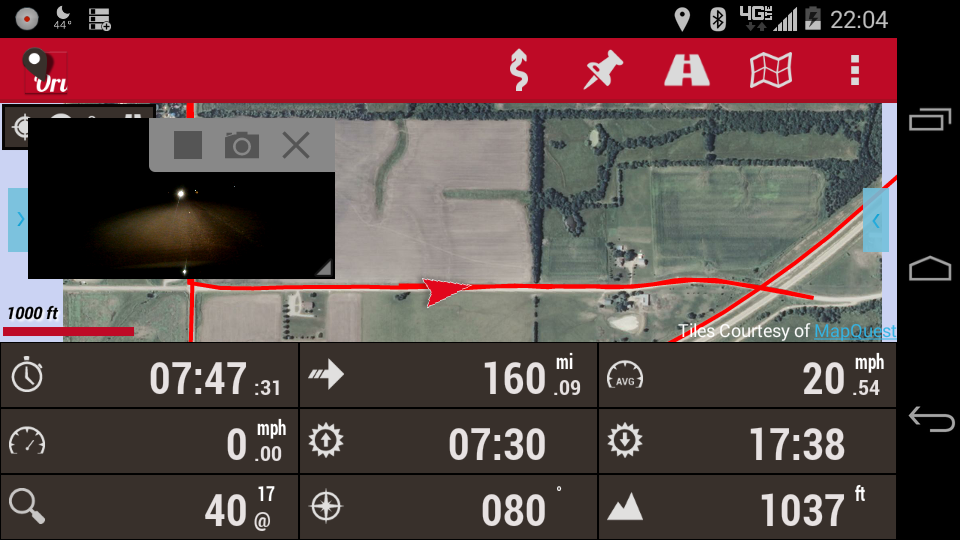The image size is (960, 540).
Task: Take a snapshot with camera icon
Action: 241,146
